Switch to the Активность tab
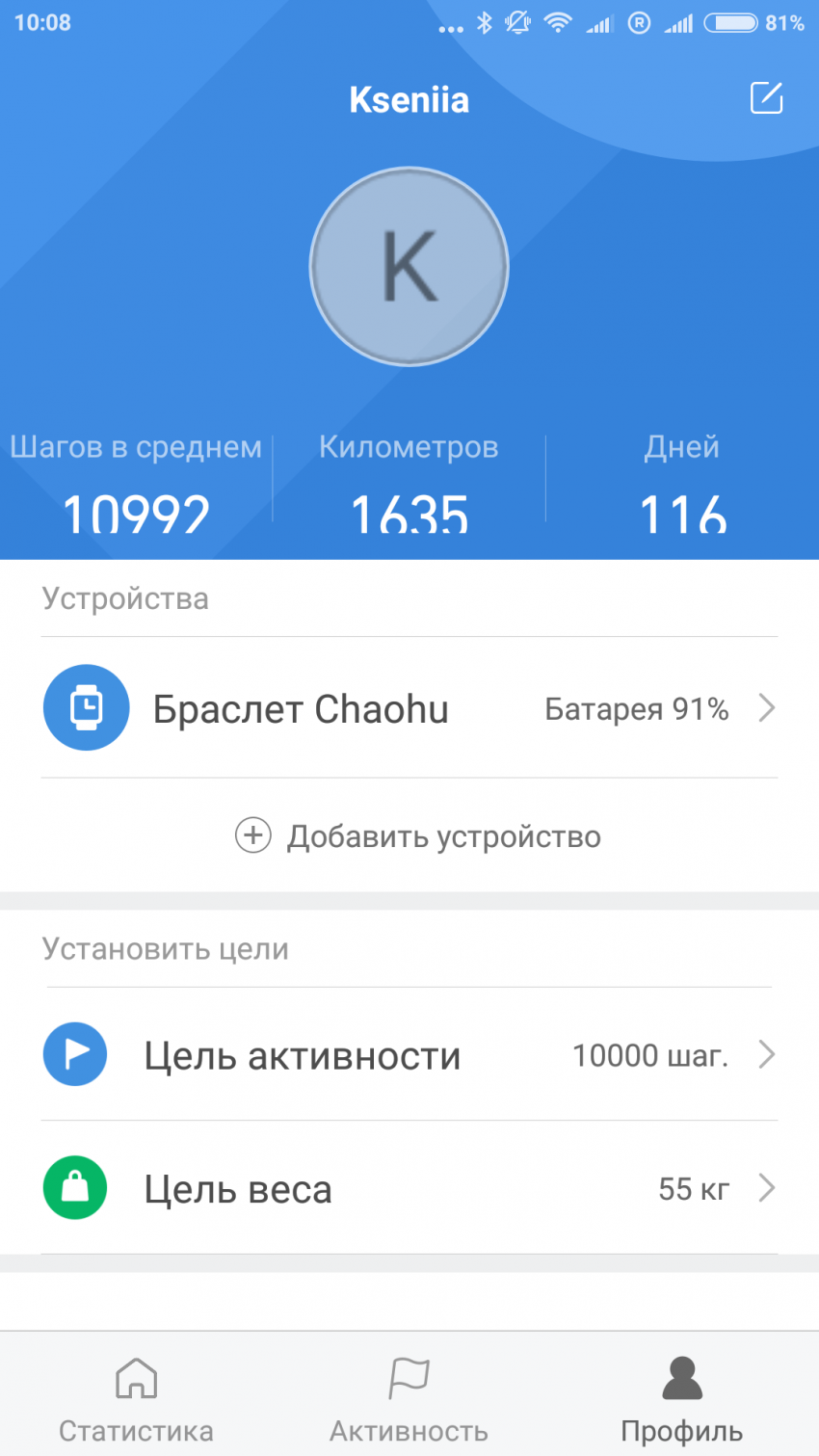The width and height of the screenshot is (819, 1456). (409, 1397)
